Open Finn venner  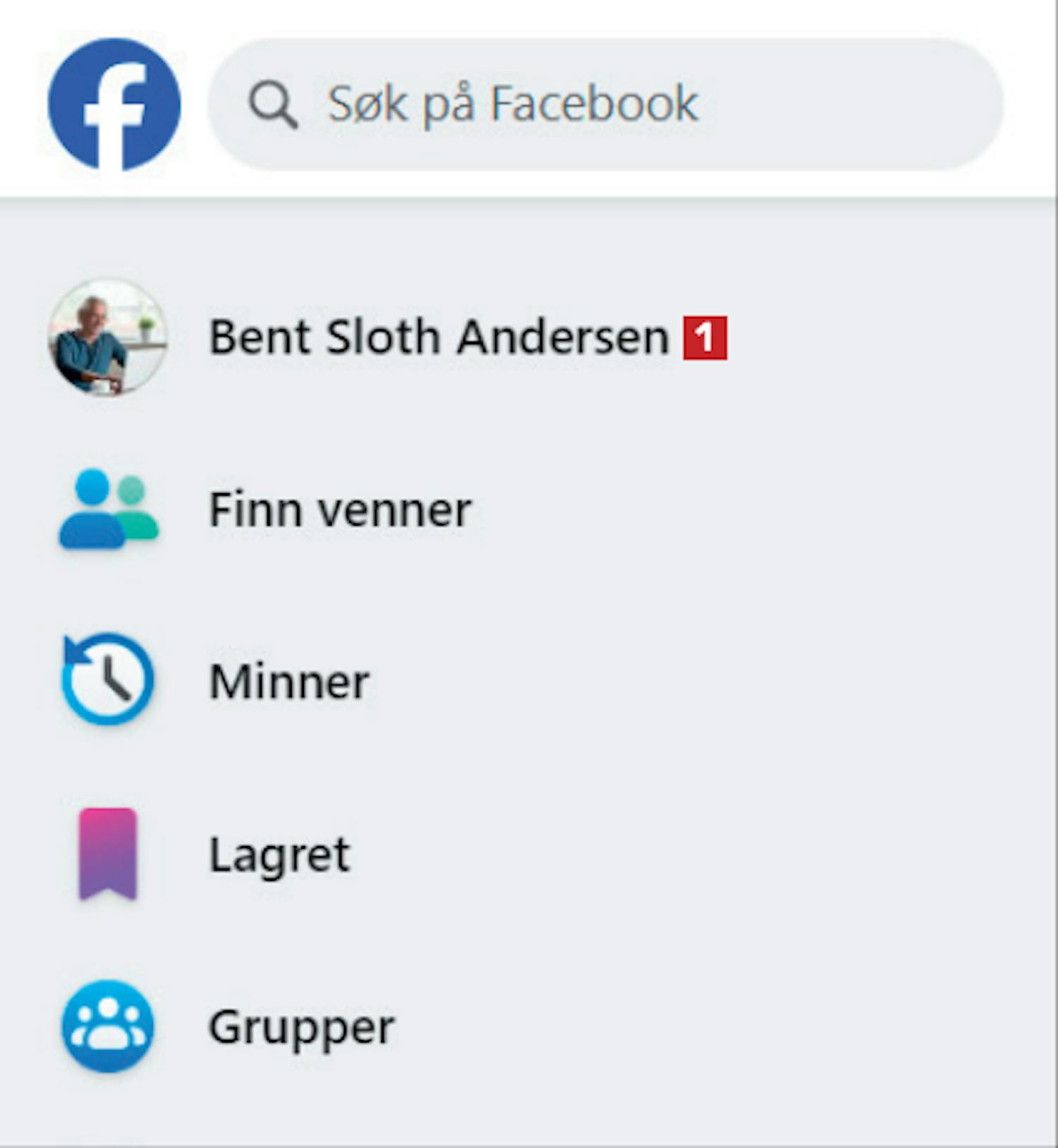[x=340, y=509]
